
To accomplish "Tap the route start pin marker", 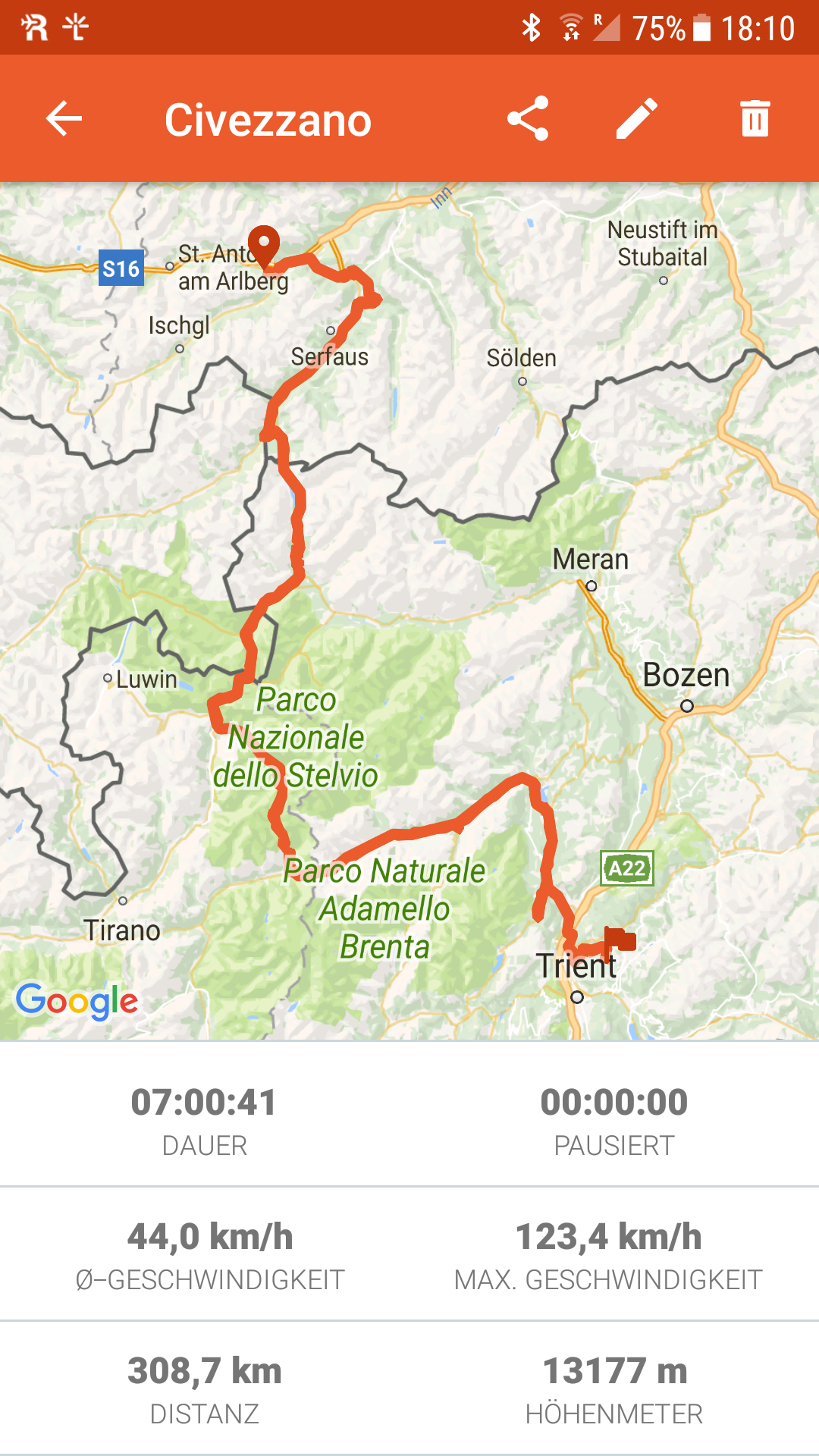I will pos(264,245).
